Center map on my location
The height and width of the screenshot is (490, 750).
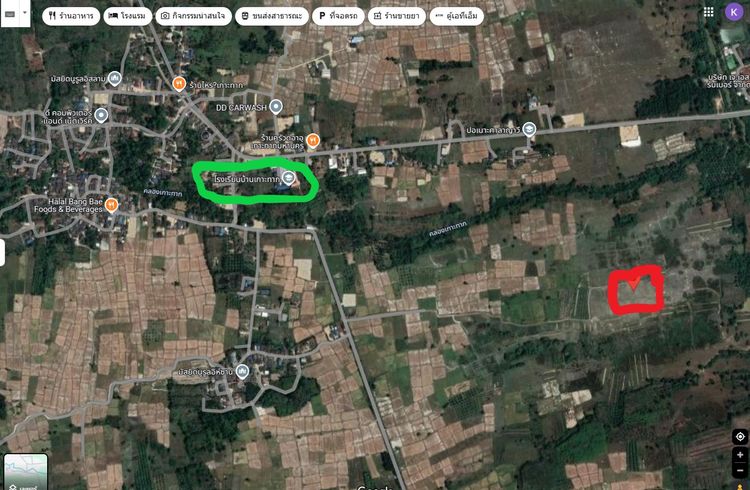tap(739, 436)
